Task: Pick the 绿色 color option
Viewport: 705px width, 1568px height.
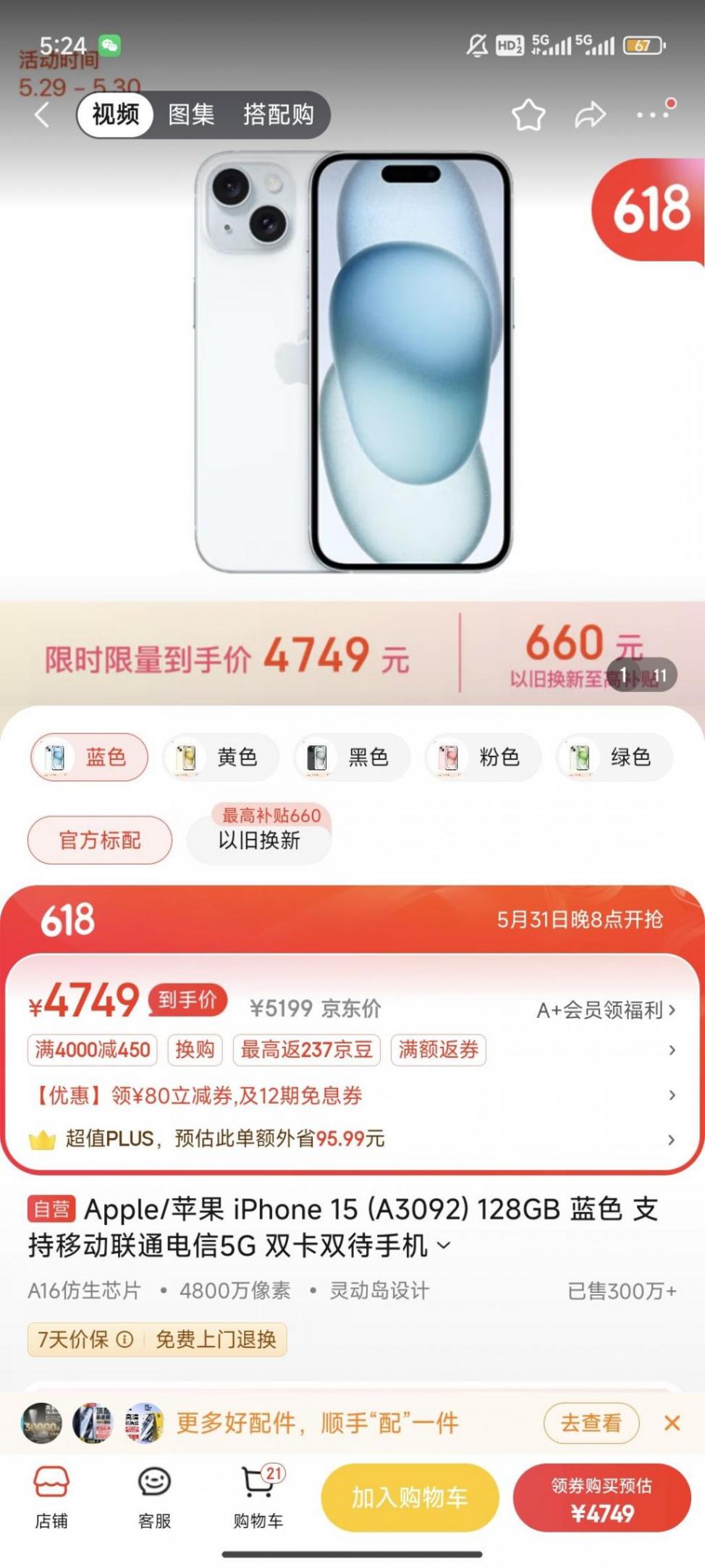Action: (x=614, y=757)
